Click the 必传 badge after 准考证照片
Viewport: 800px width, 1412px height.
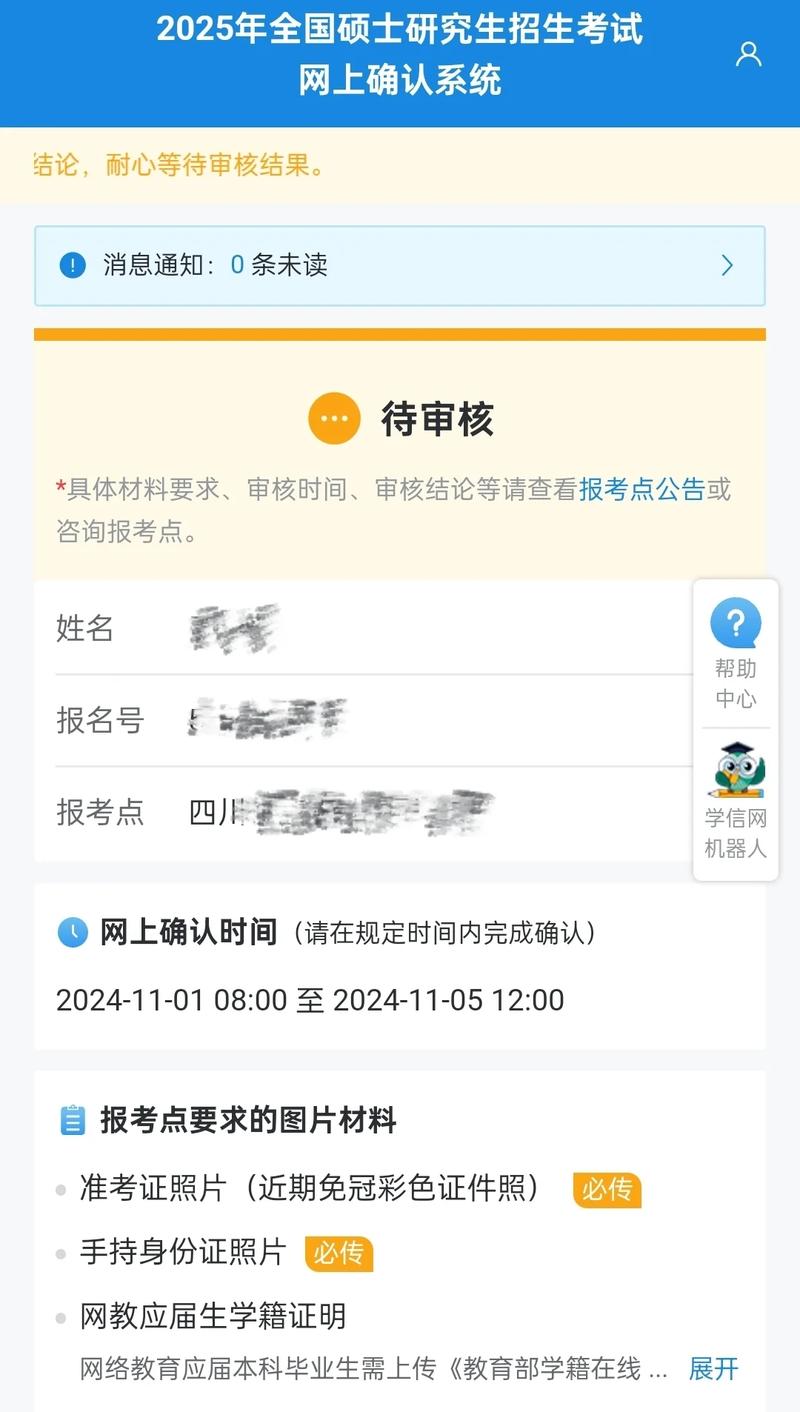[x=607, y=1191]
